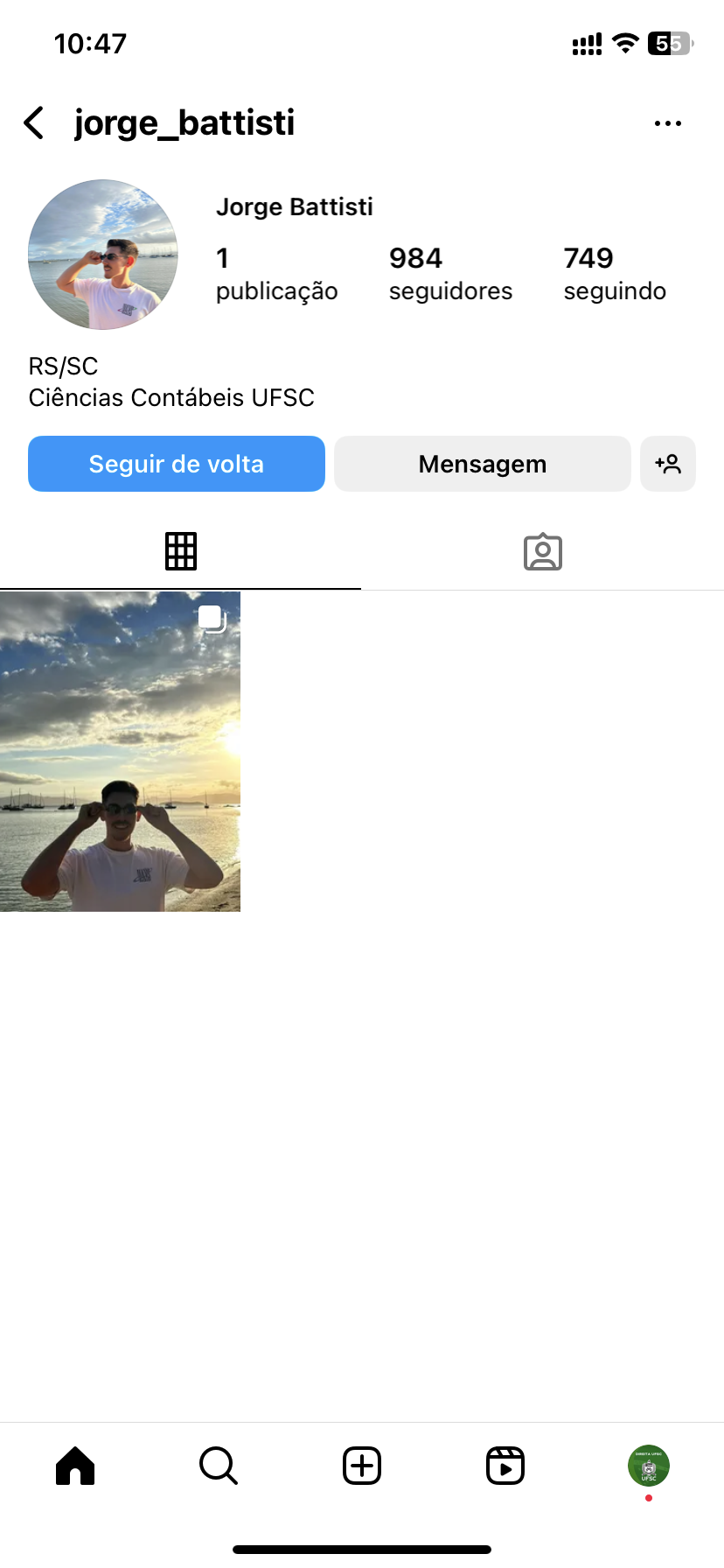Show suggested accounts with add-person icon

tap(668, 464)
